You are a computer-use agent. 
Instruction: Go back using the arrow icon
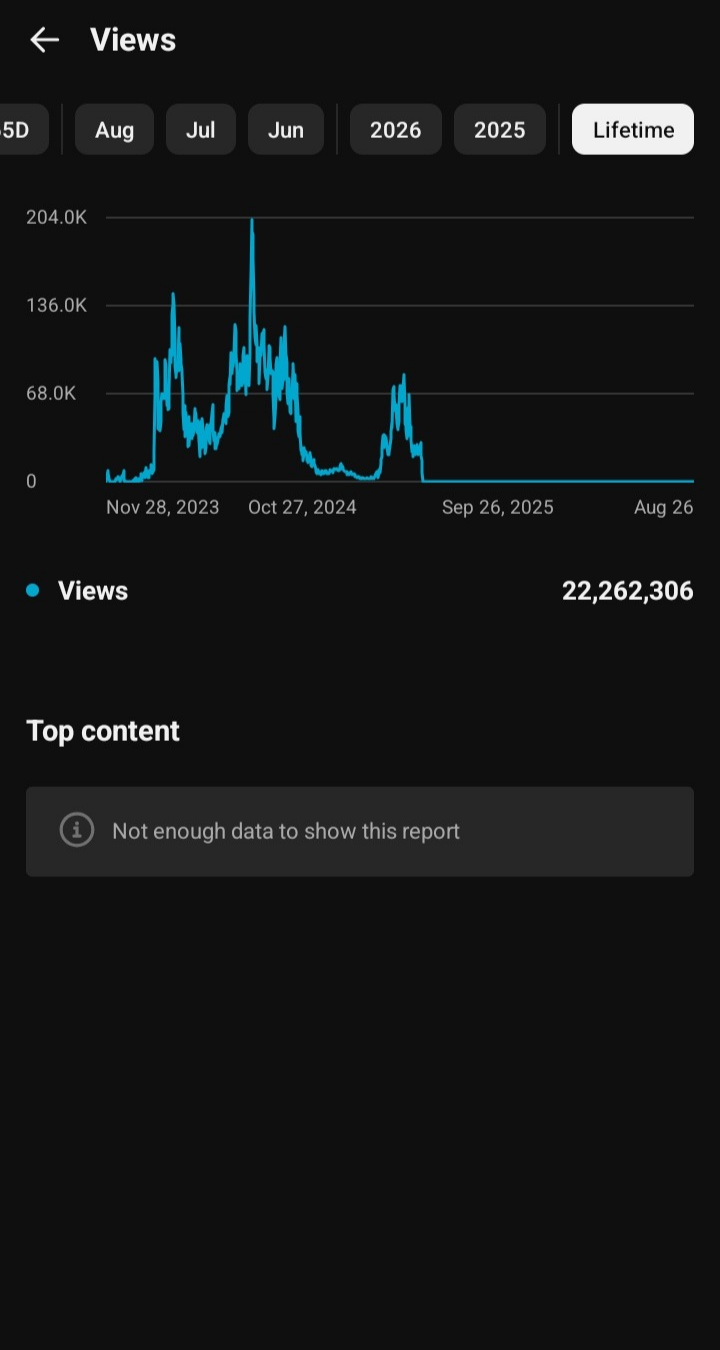[44, 40]
